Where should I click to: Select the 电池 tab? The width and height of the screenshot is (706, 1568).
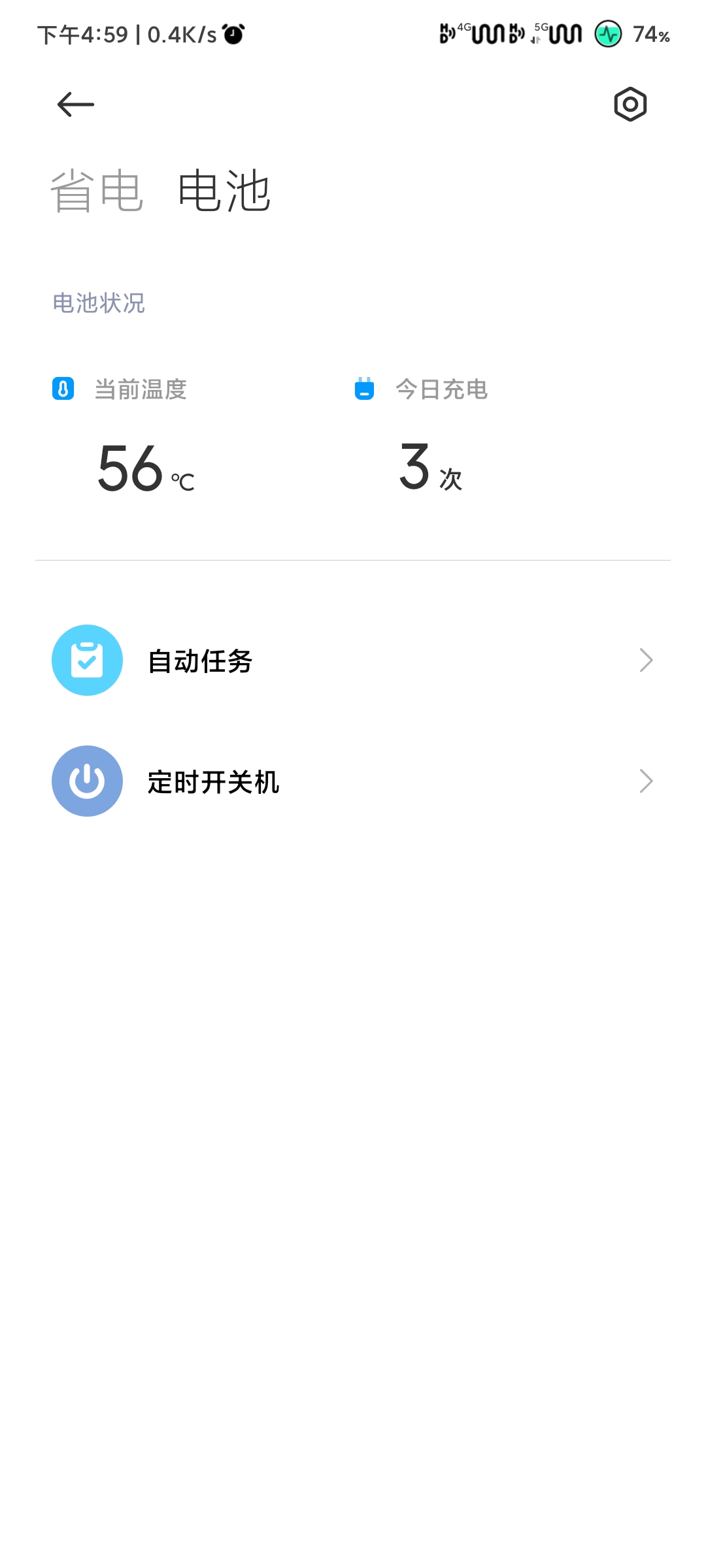pos(224,191)
